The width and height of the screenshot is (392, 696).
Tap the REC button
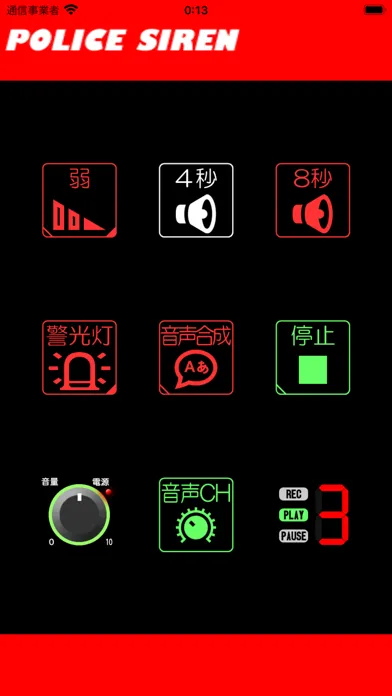point(293,494)
